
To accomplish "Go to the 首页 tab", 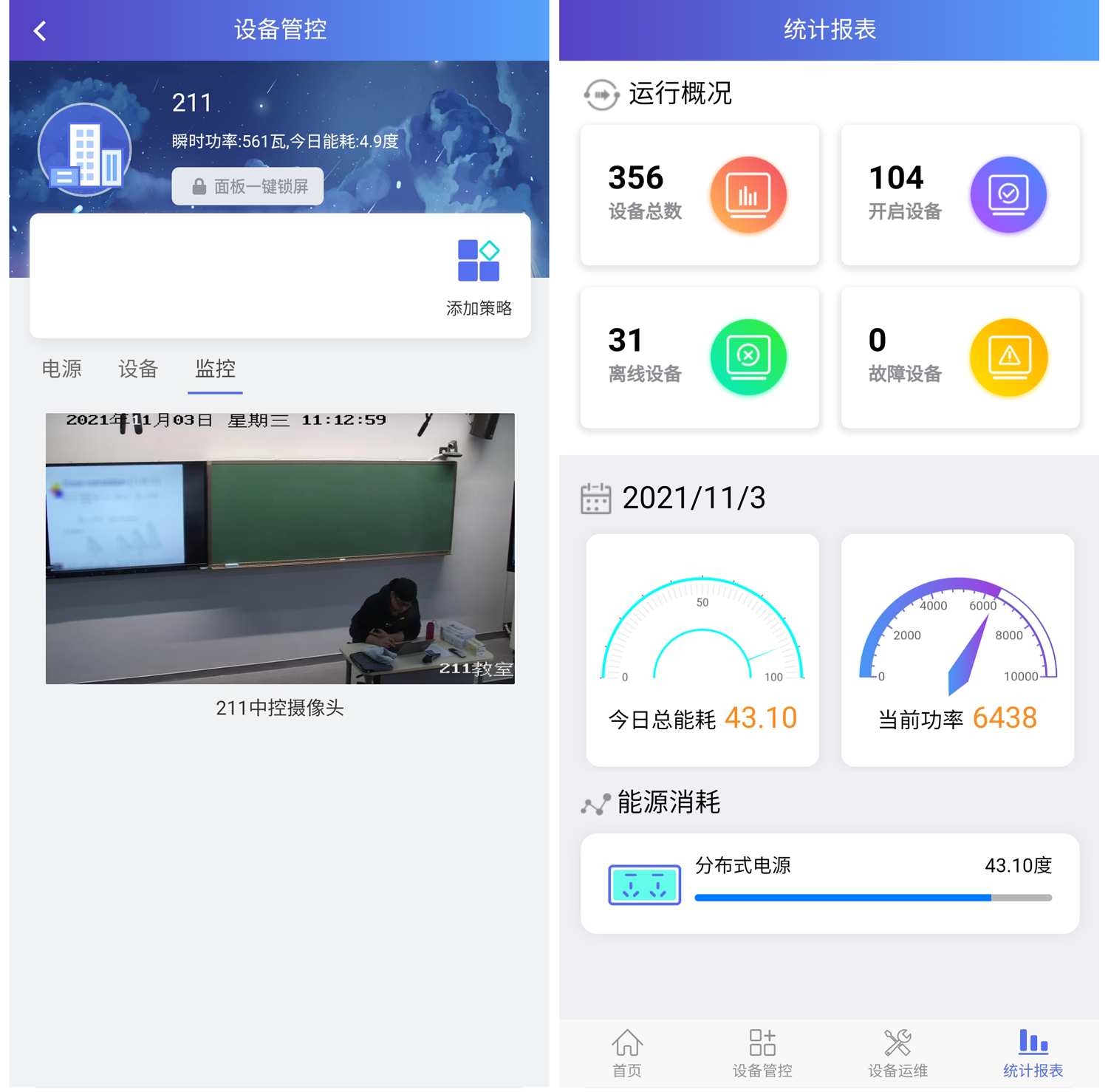I will pyautogui.click(x=626, y=1054).
